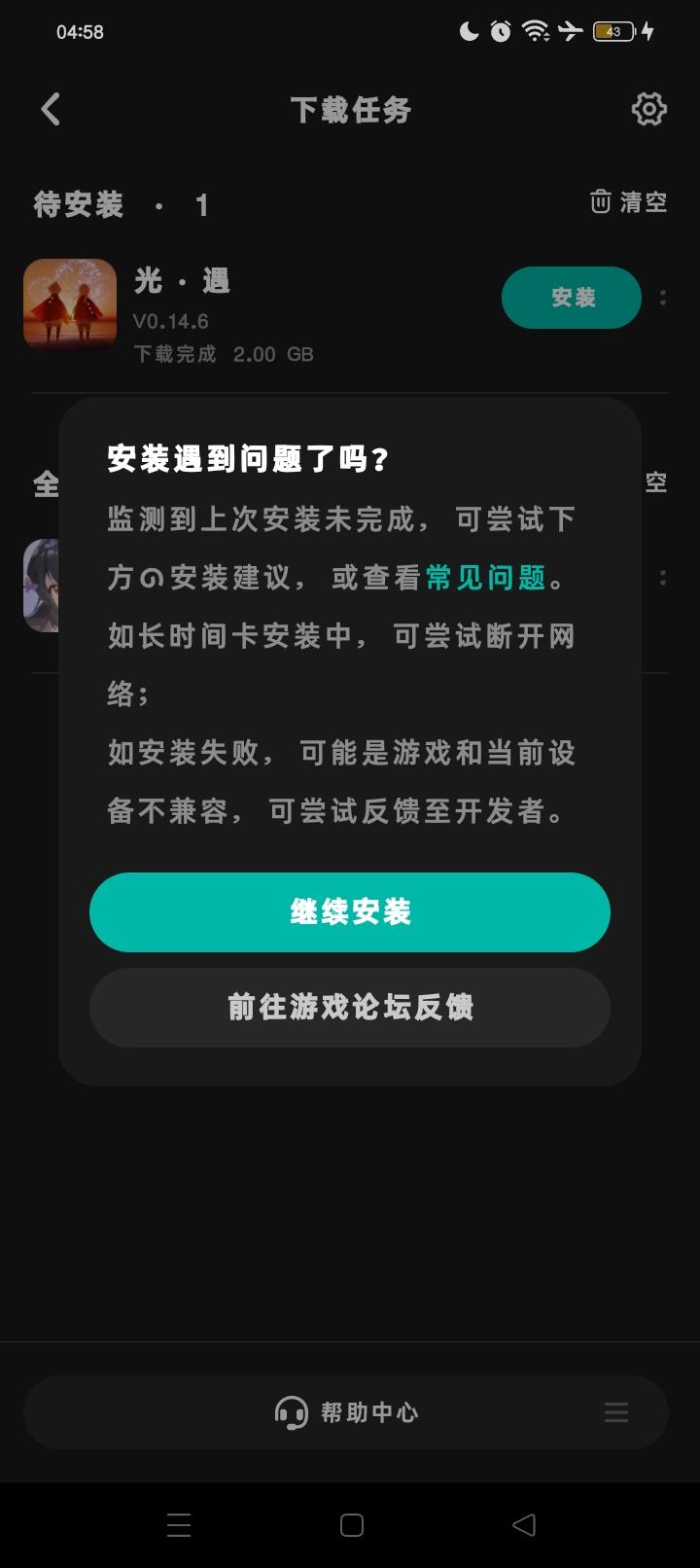
Task: Open the 光·遇 game thumbnail icon
Action: [69, 303]
